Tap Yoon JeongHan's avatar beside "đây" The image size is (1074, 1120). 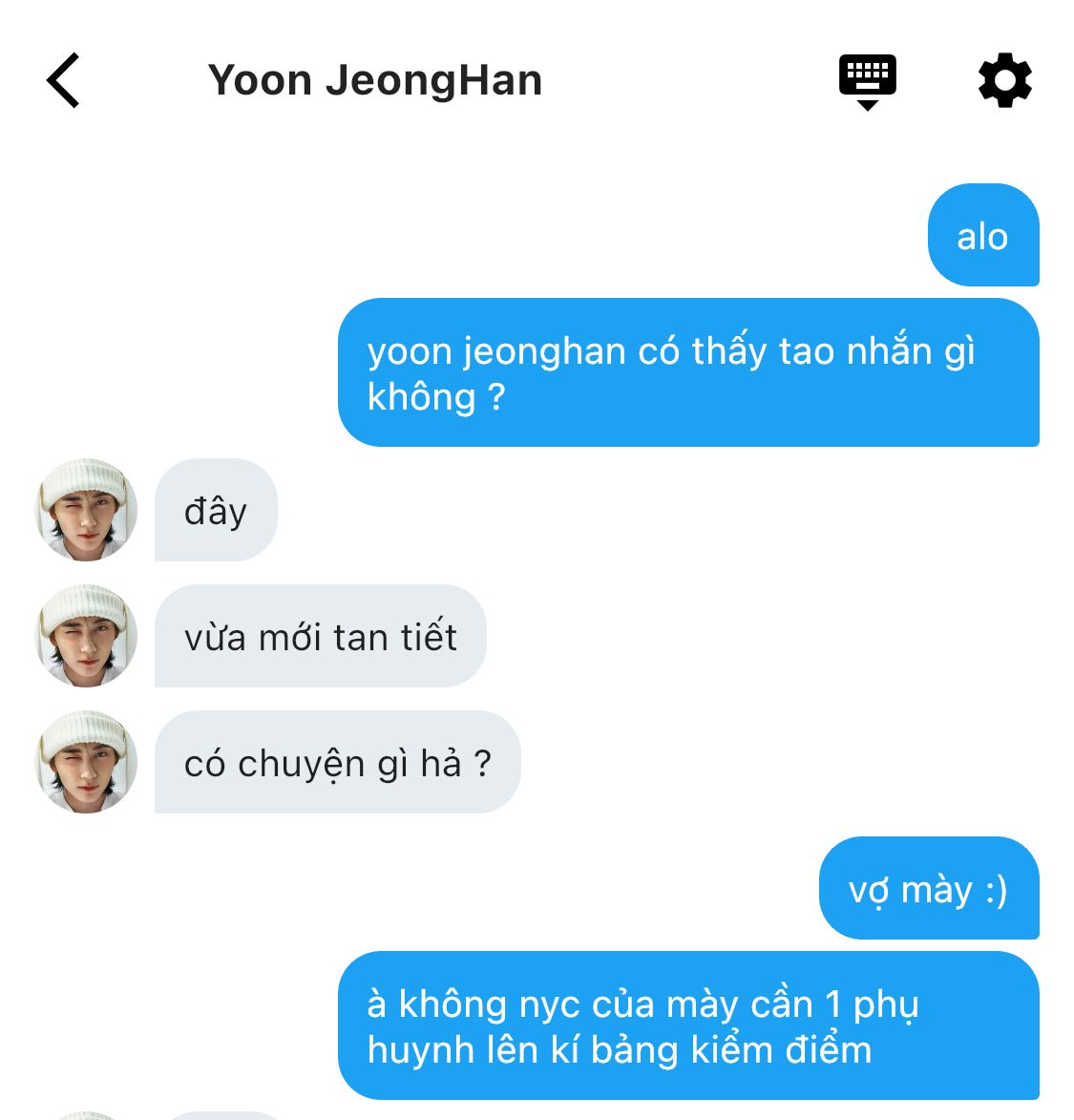pyautogui.click(x=87, y=510)
